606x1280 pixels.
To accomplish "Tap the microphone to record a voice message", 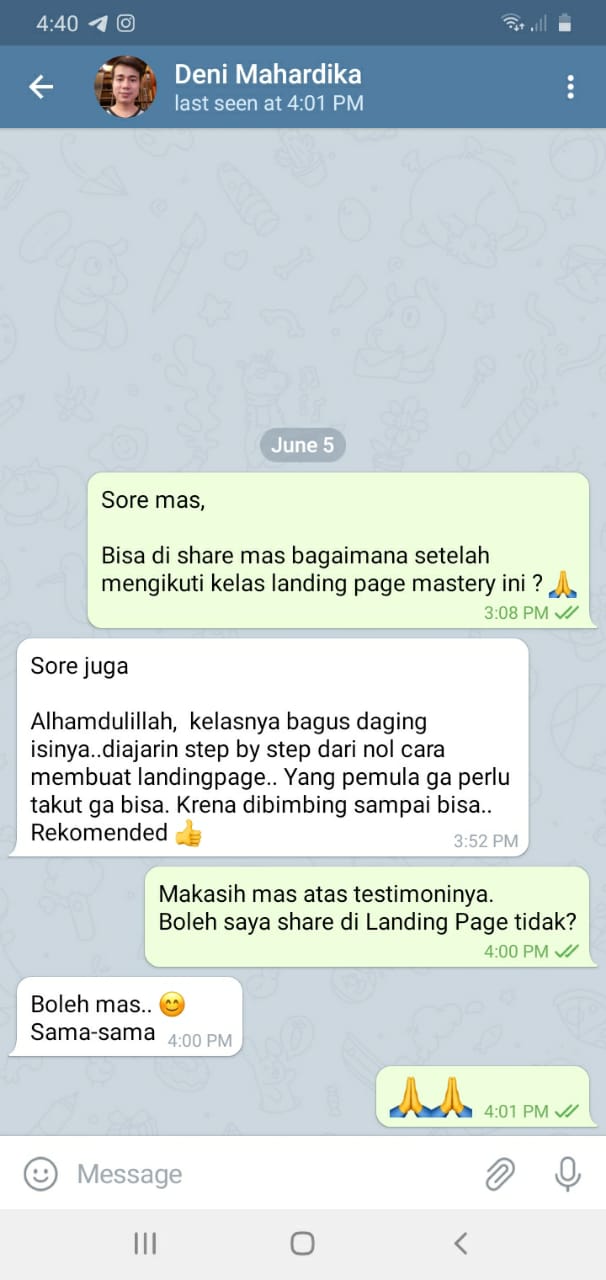I will tap(568, 1173).
